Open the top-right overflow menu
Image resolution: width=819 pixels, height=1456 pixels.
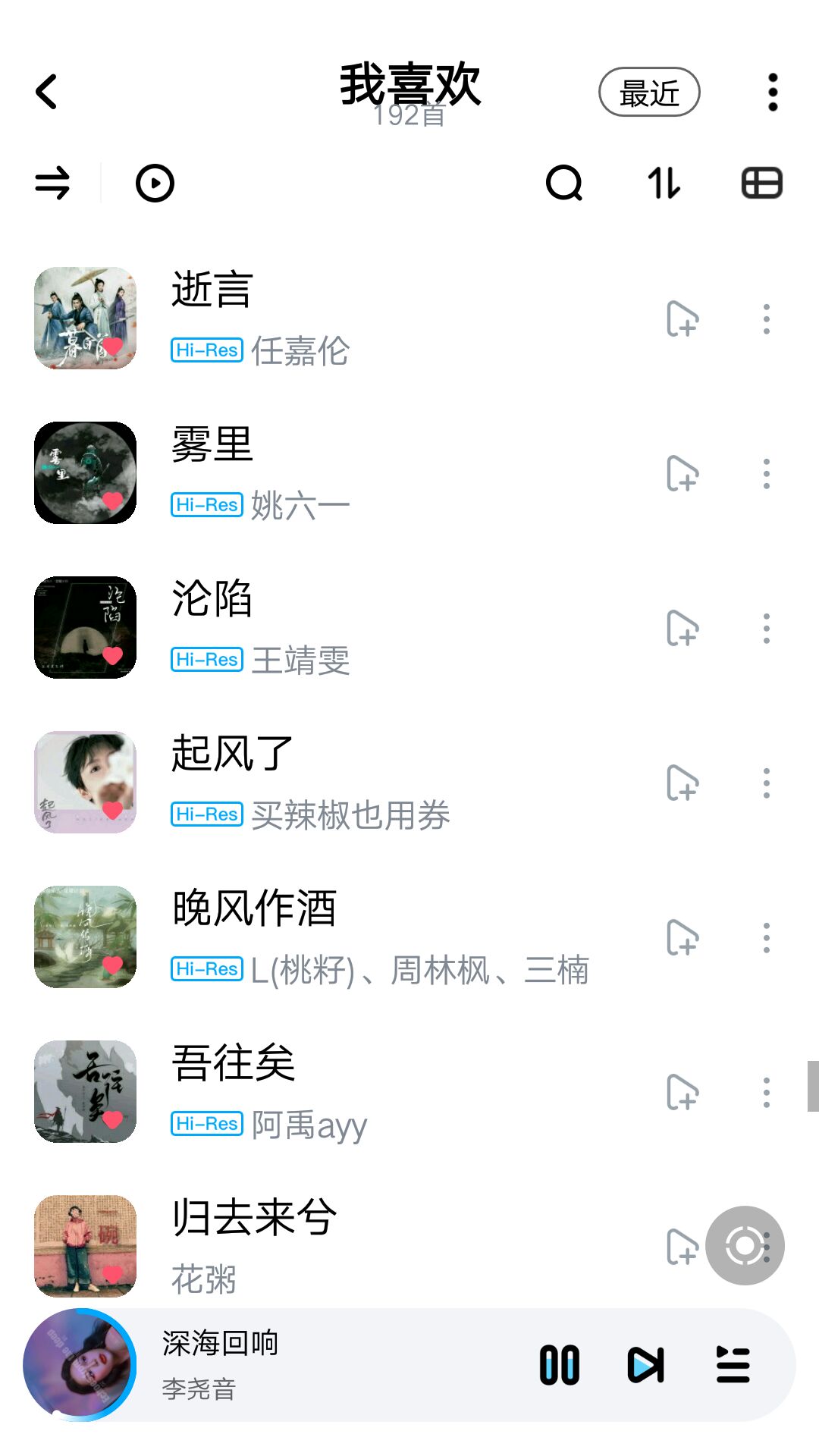click(x=773, y=93)
